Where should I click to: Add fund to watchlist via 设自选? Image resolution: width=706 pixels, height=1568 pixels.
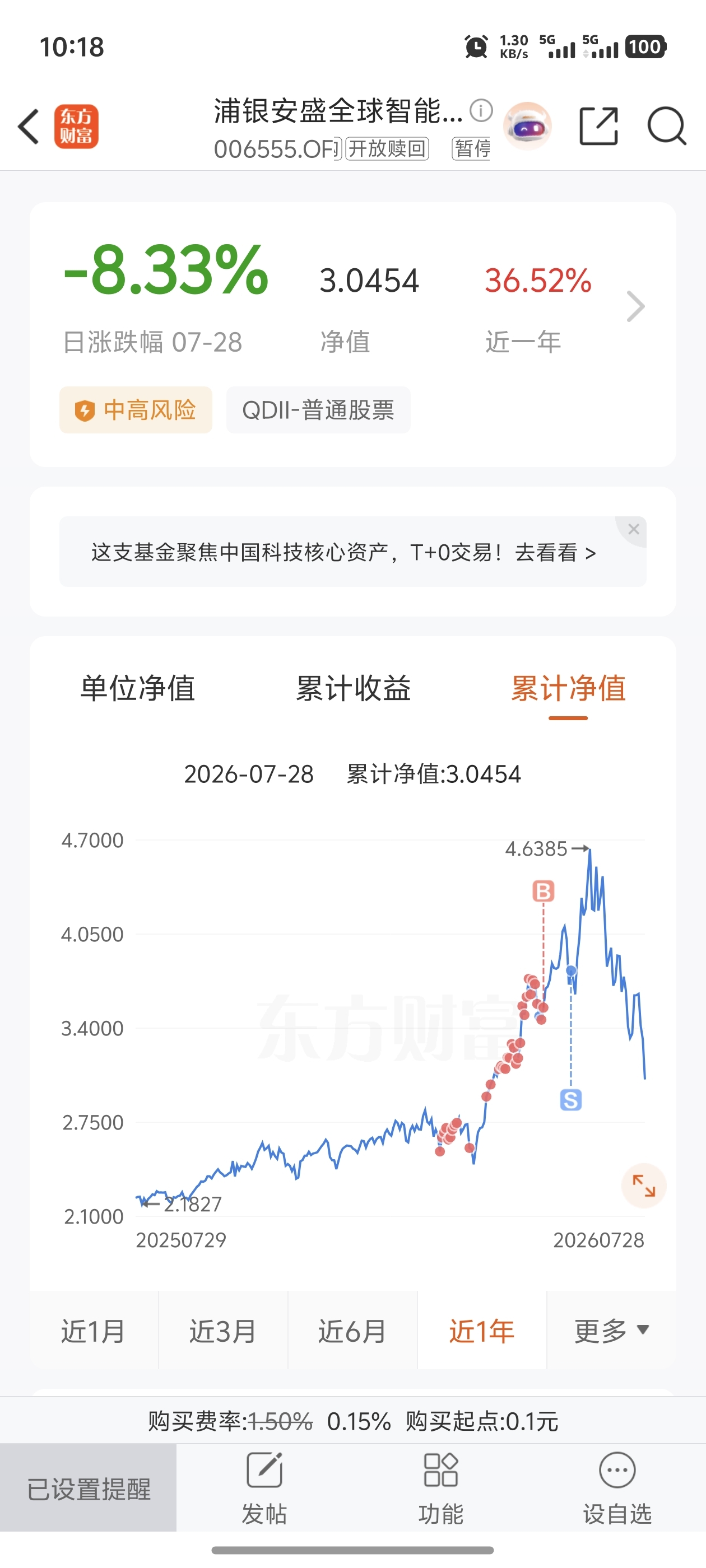(x=617, y=1488)
